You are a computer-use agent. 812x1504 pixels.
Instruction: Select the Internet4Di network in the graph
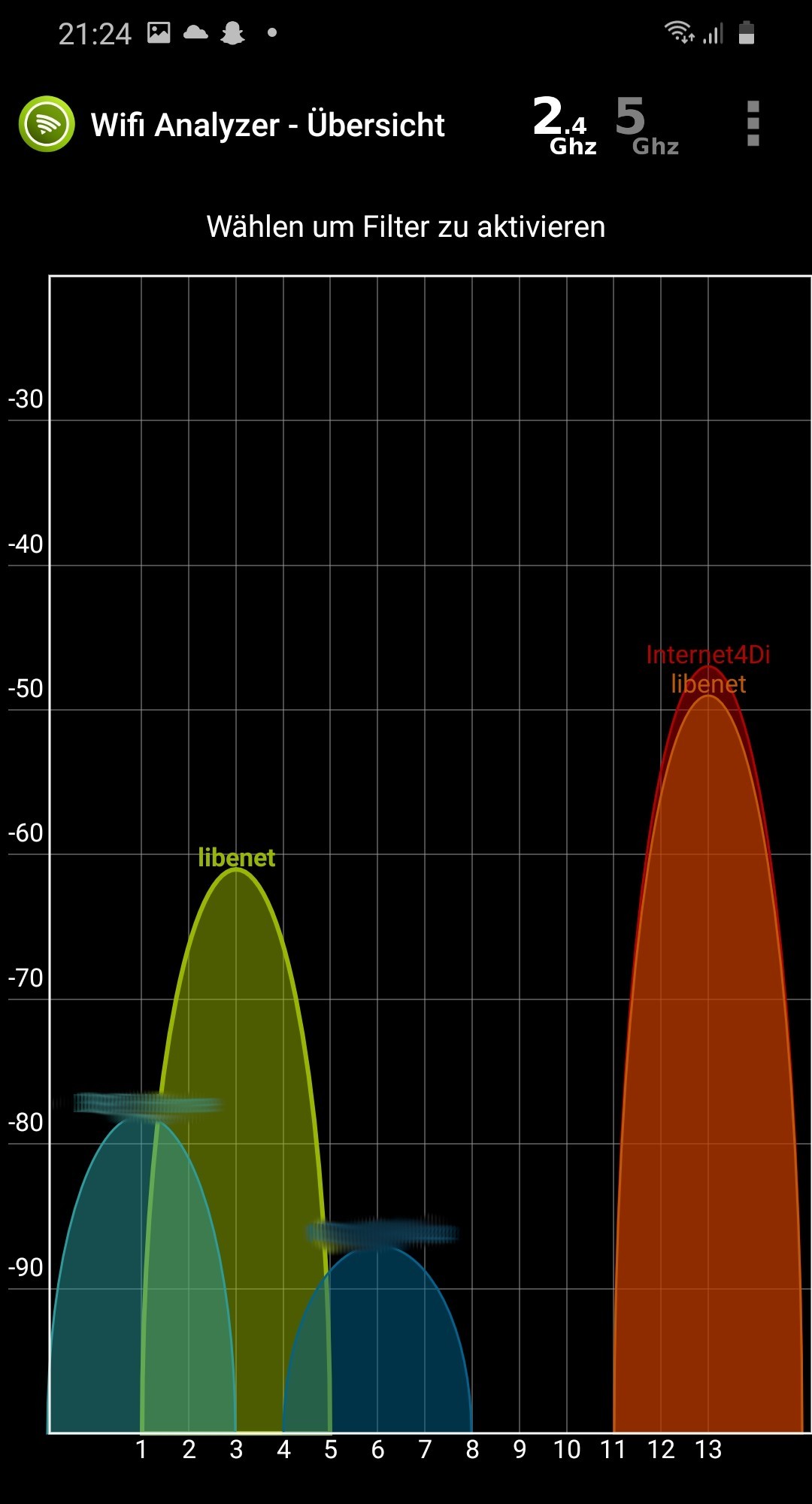pos(708,655)
